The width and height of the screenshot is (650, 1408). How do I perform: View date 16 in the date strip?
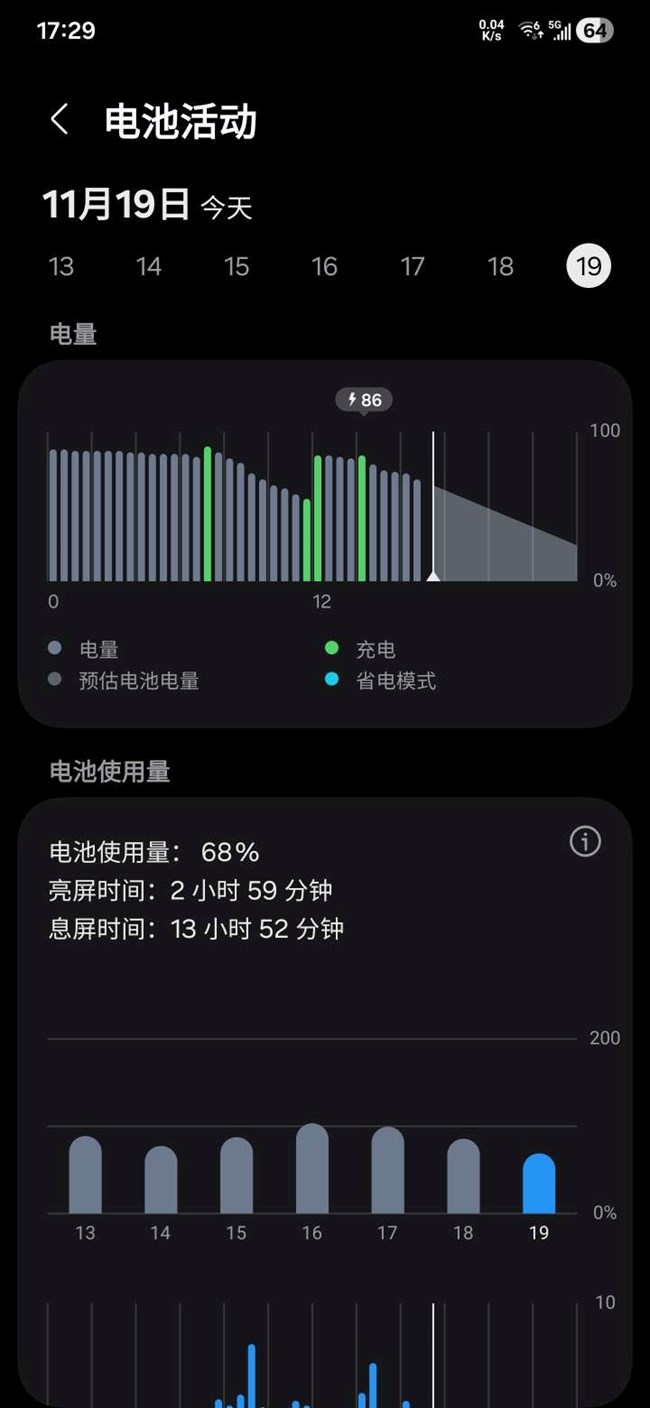tap(324, 266)
